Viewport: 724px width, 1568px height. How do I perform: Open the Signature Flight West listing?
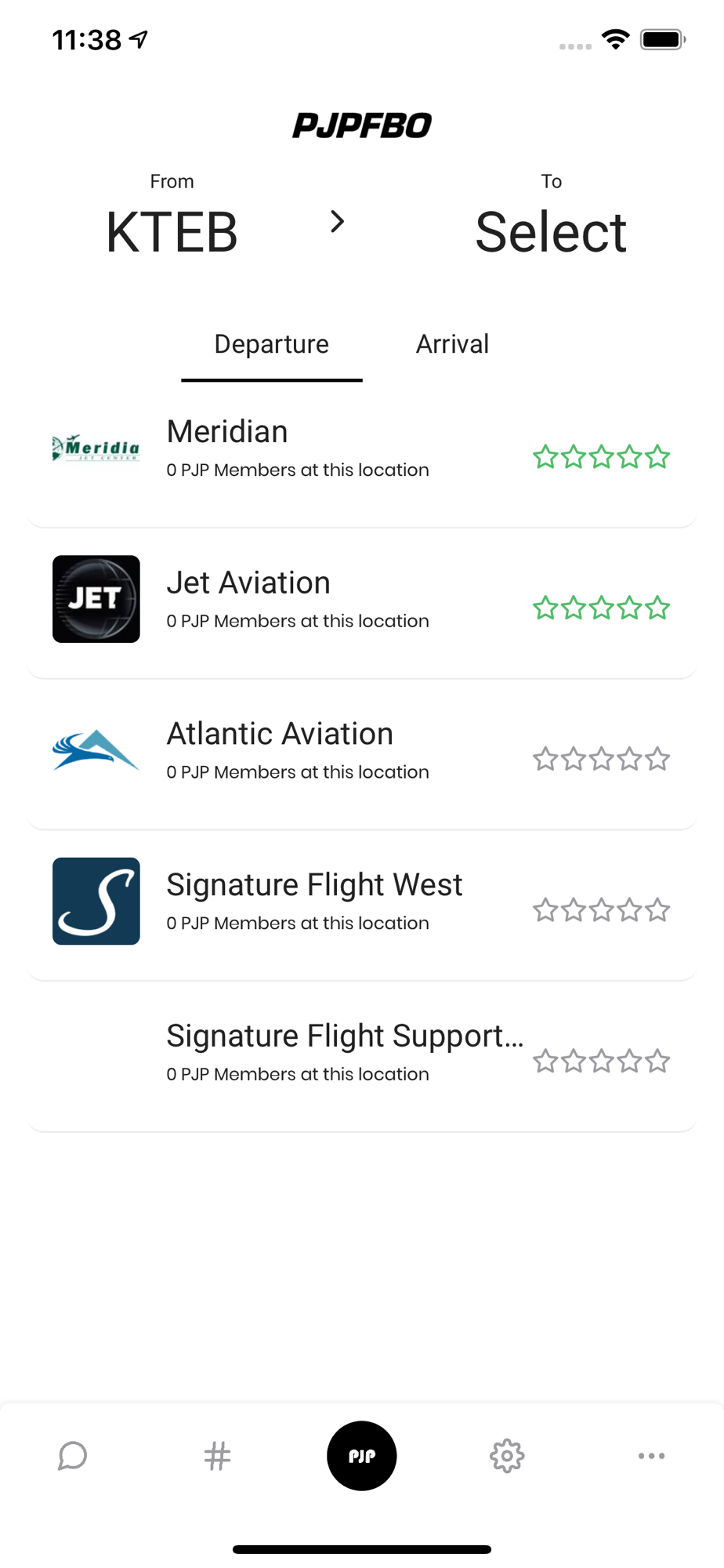[x=362, y=903]
